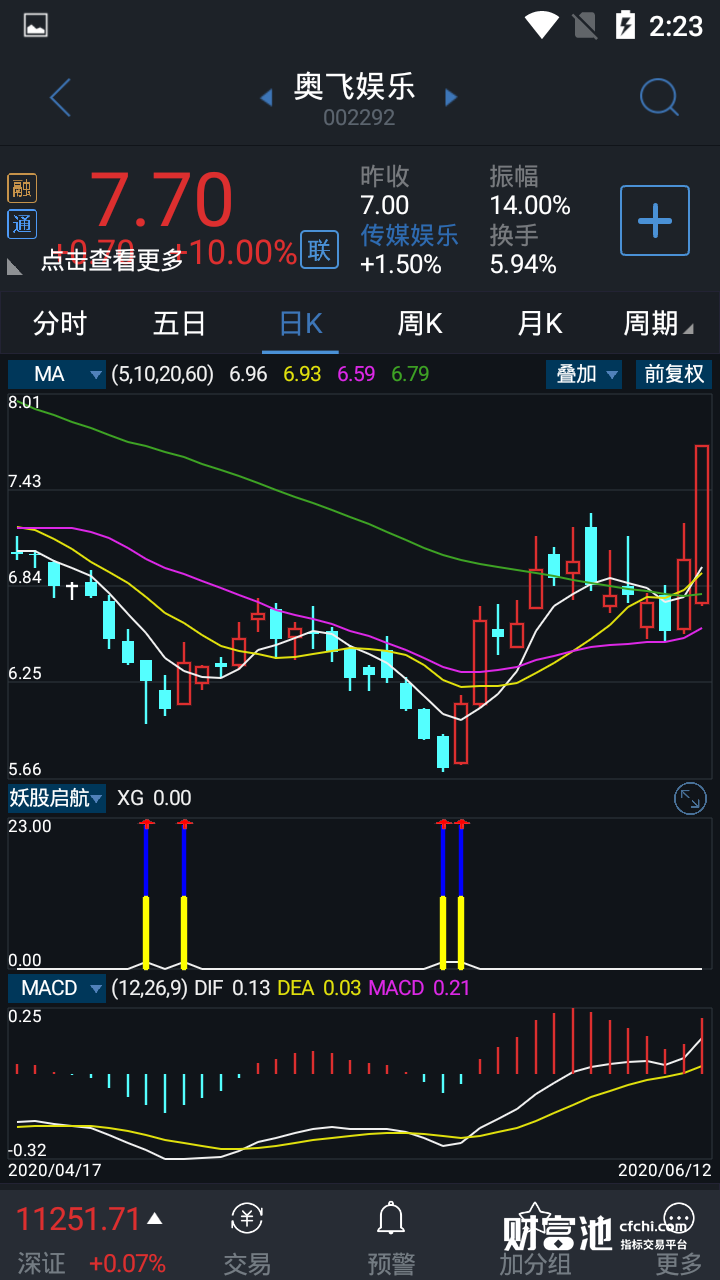Tap 点击查看更多 to see more details
The width and height of the screenshot is (720, 1280).
112,260
